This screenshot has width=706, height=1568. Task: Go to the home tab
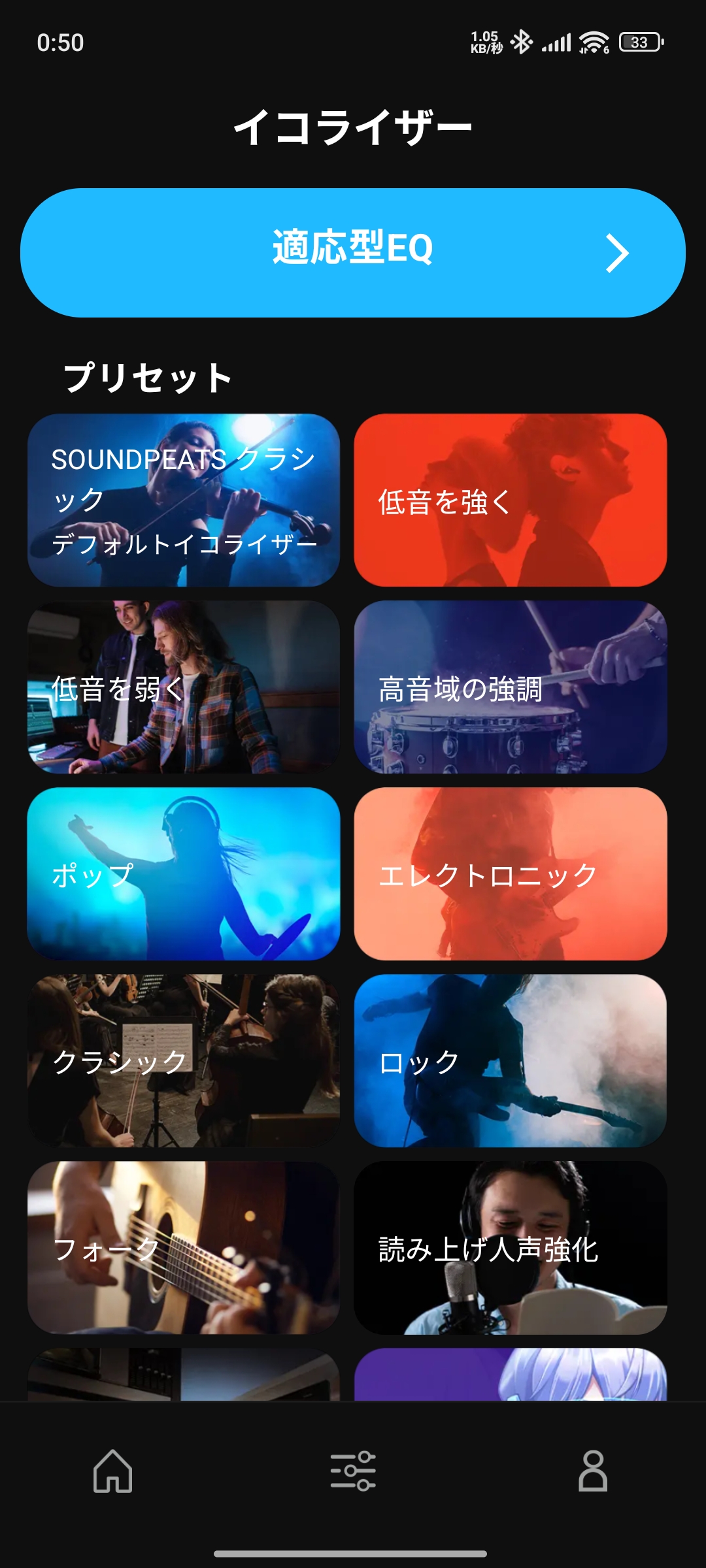pyautogui.click(x=113, y=1471)
